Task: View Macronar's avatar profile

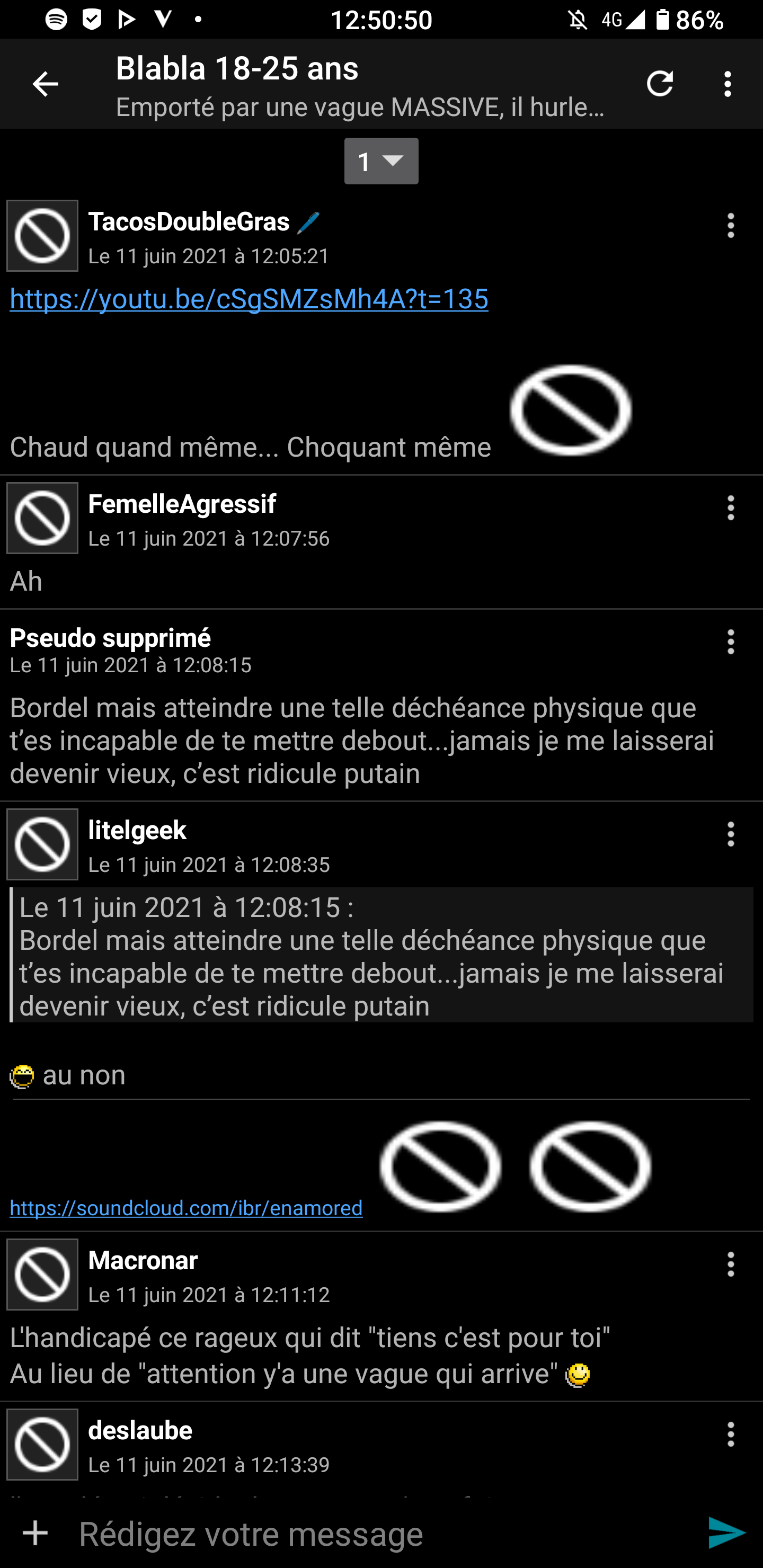Action: [x=42, y=1275]
